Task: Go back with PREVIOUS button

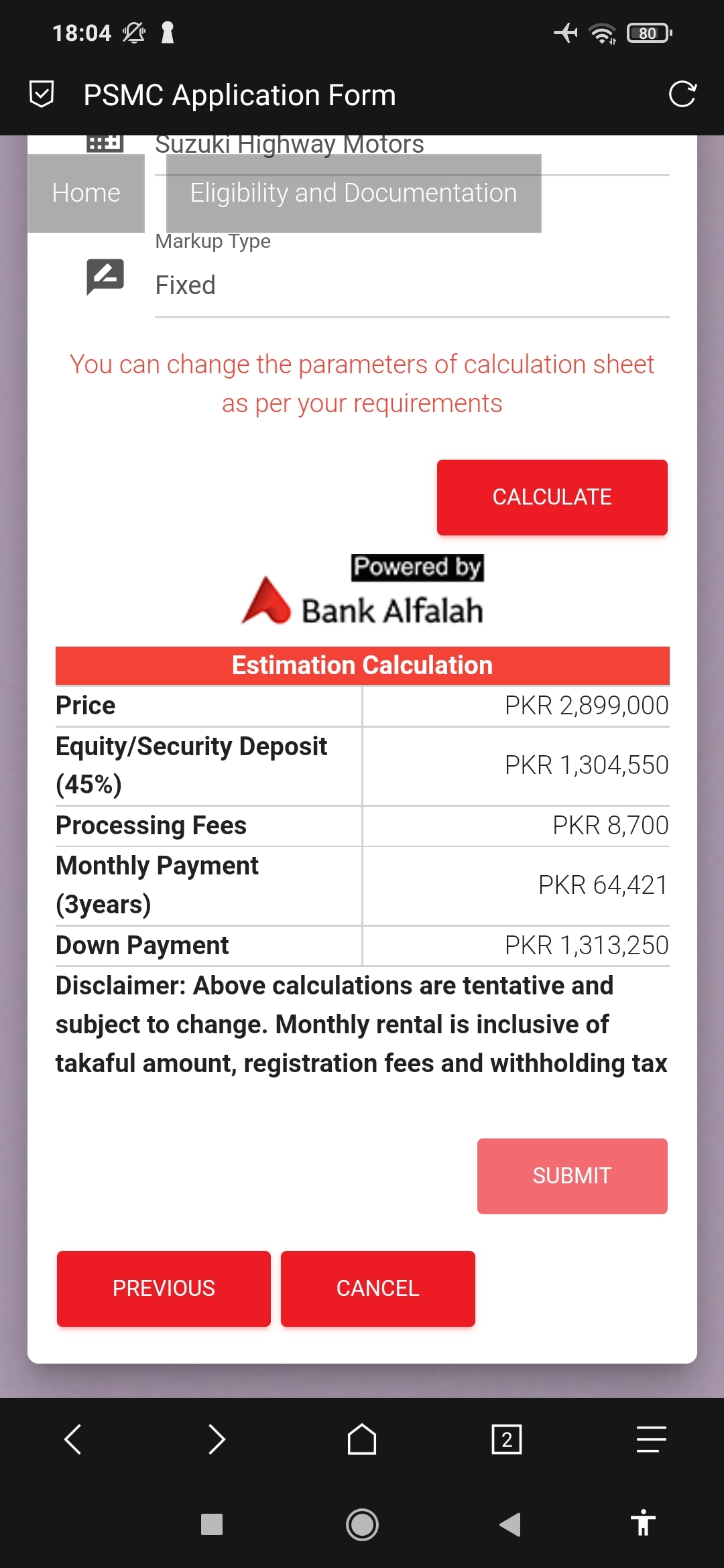Action: (x=164, y=1289)
